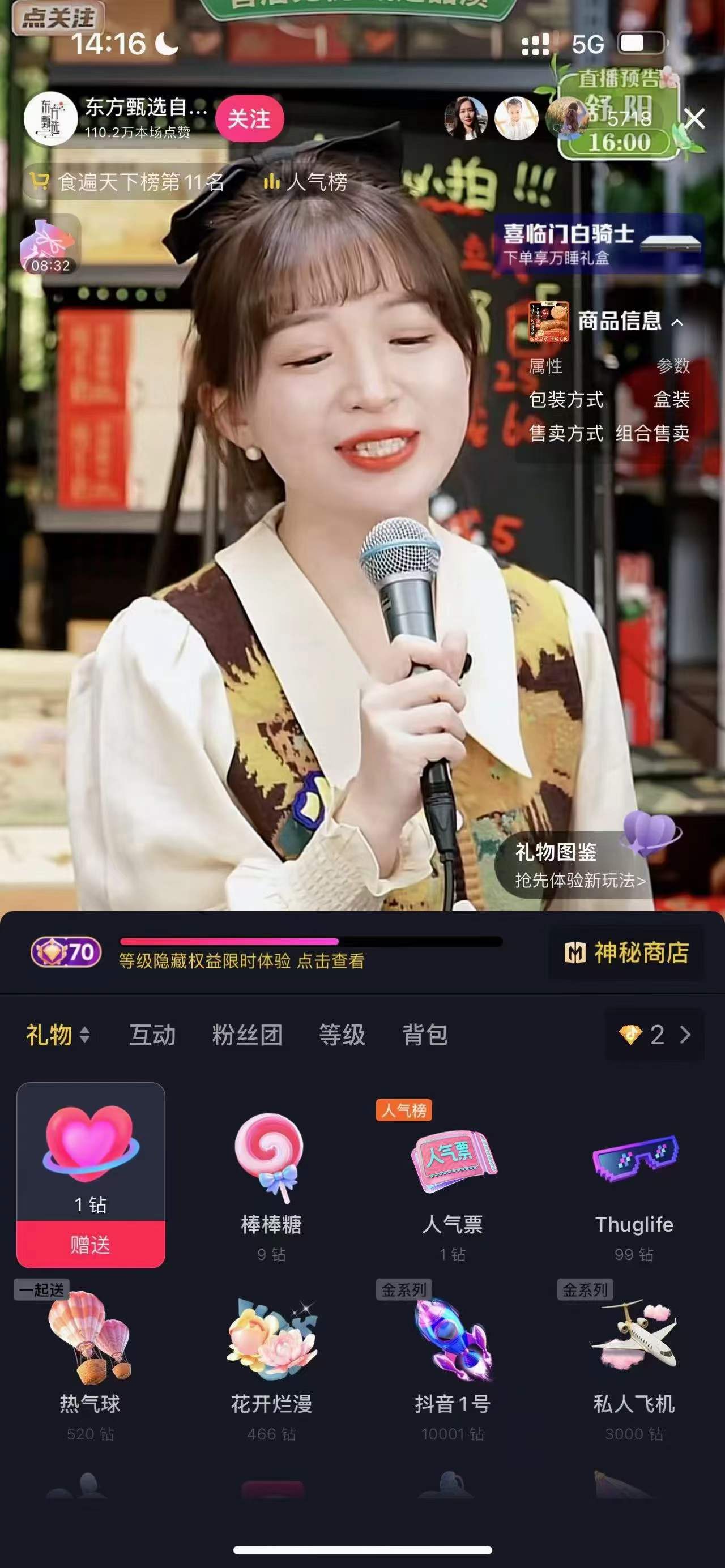Image resolution: width=725 pixels, height=1568 pixels.
Task: Close the live stream
Action: pyautogui.click(x=694, y=119)
